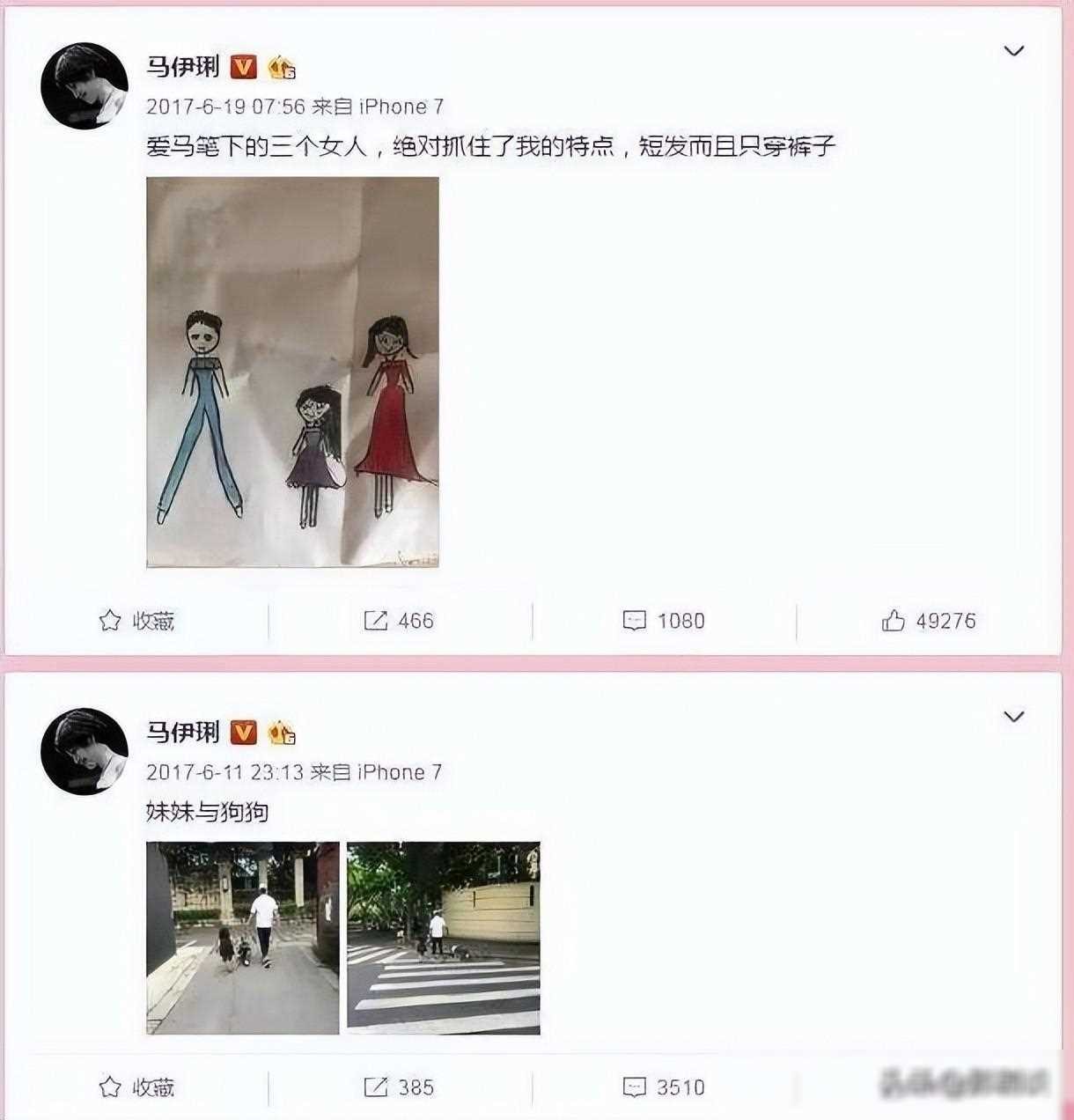Expand the chevron menu on the 妹妹与狗狗 post

(1013, 717)
